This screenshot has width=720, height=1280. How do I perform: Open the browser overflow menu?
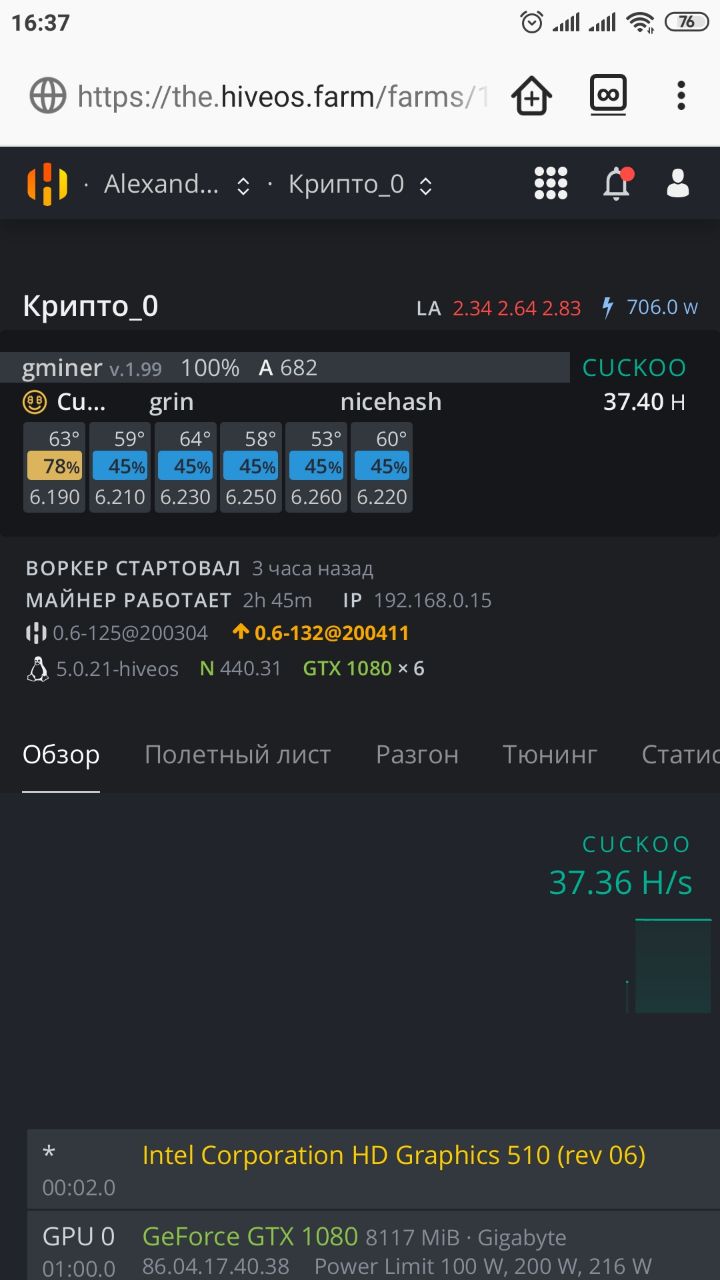681,96
